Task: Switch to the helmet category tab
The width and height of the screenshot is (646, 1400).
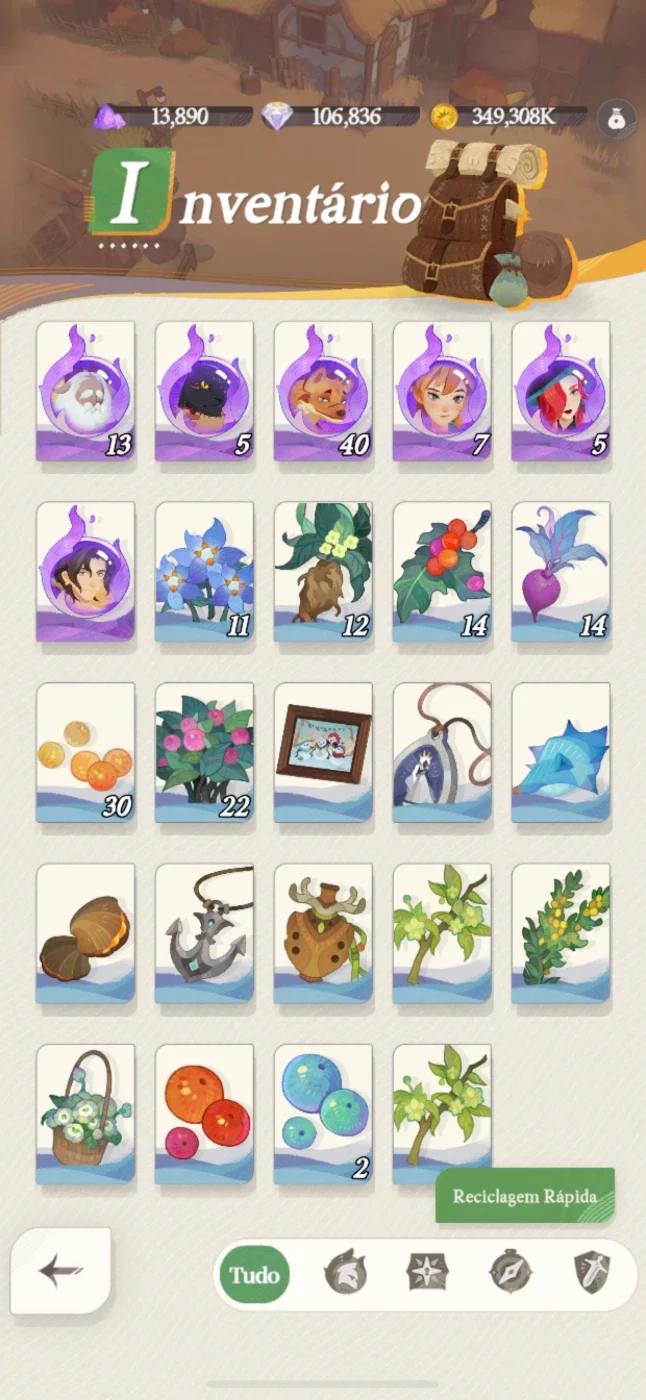Action: tap(345, 1275)
